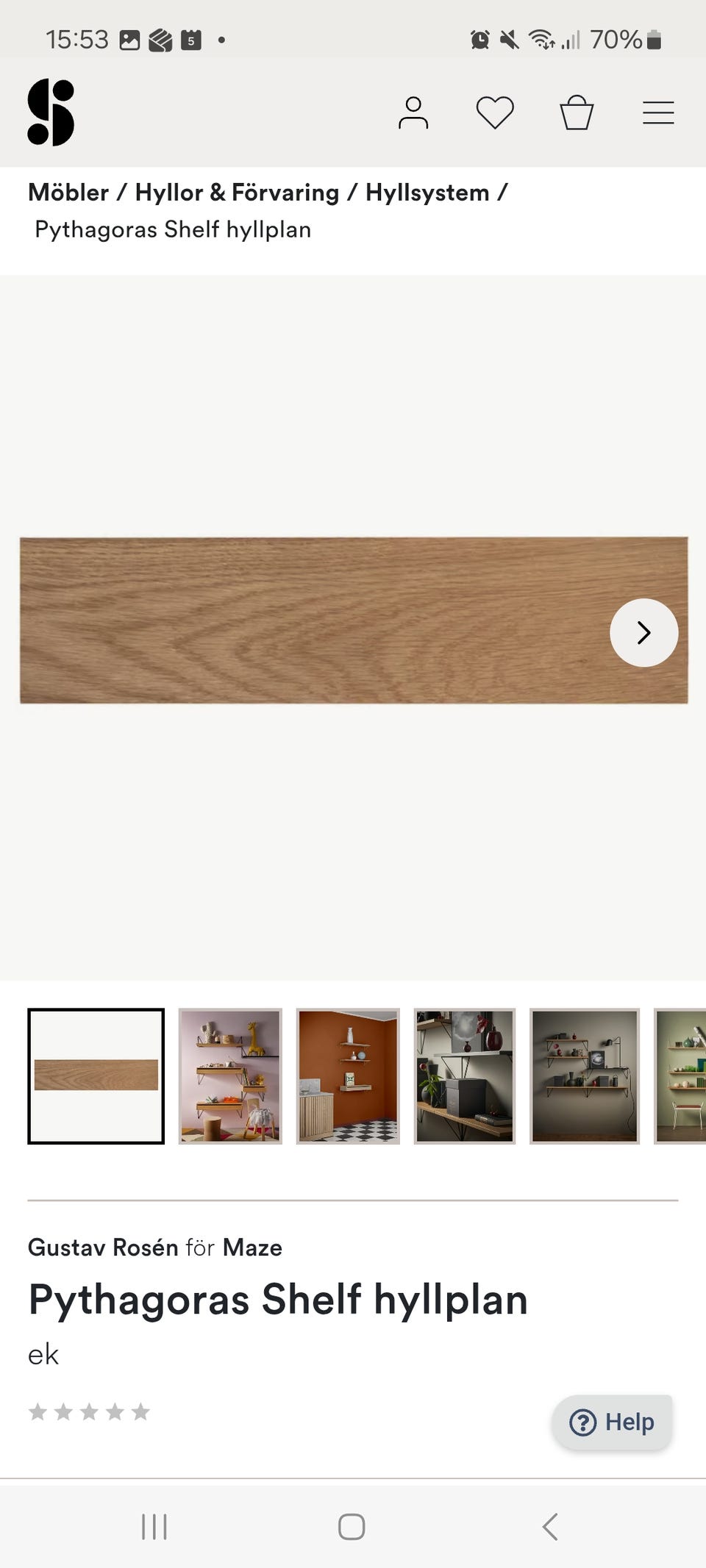Screen dimensions: 706x1568
Task: Open the Möbler breadcrumb link
Action: click(x=67, y=192)
